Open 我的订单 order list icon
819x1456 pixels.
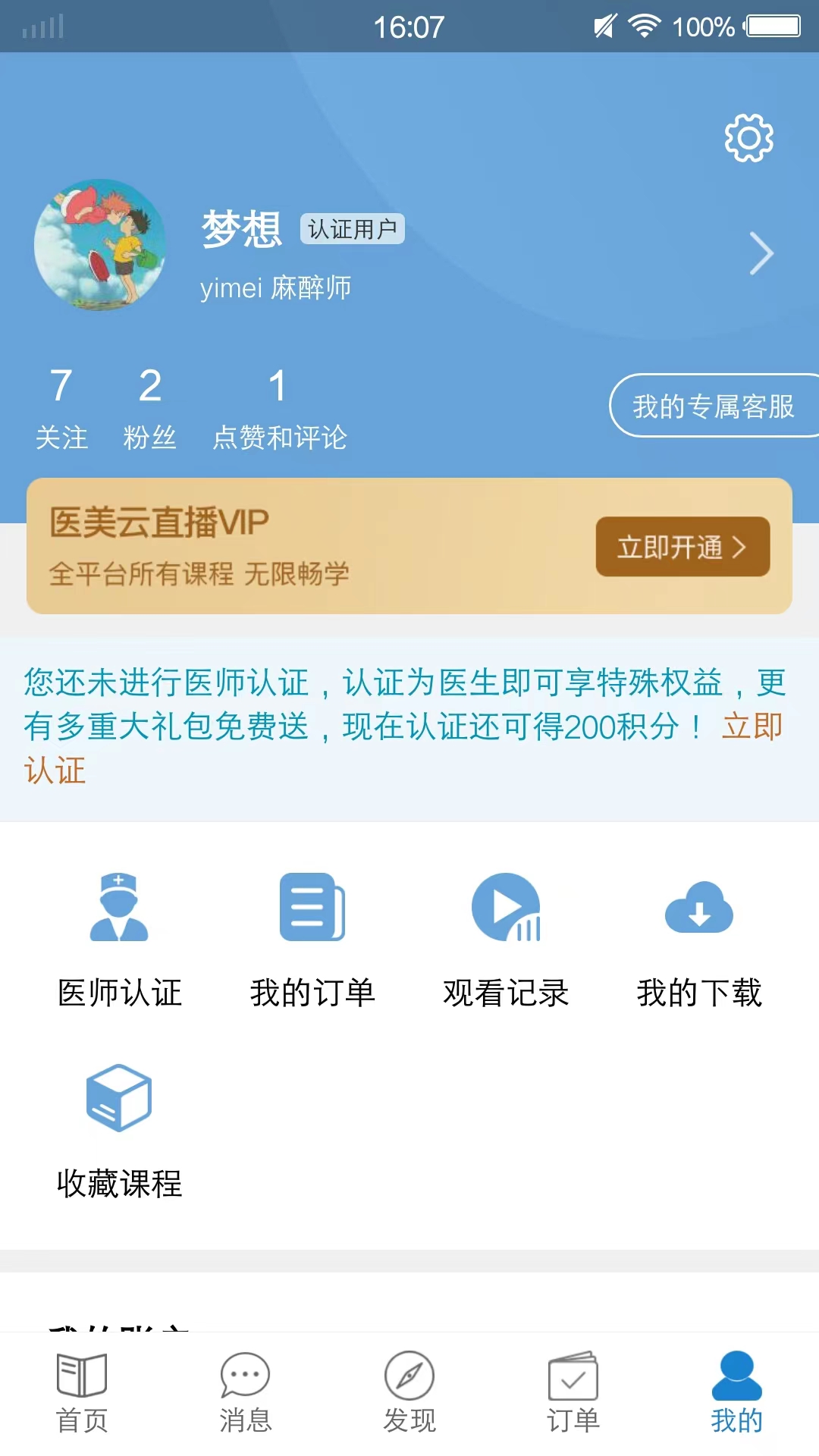312,908
